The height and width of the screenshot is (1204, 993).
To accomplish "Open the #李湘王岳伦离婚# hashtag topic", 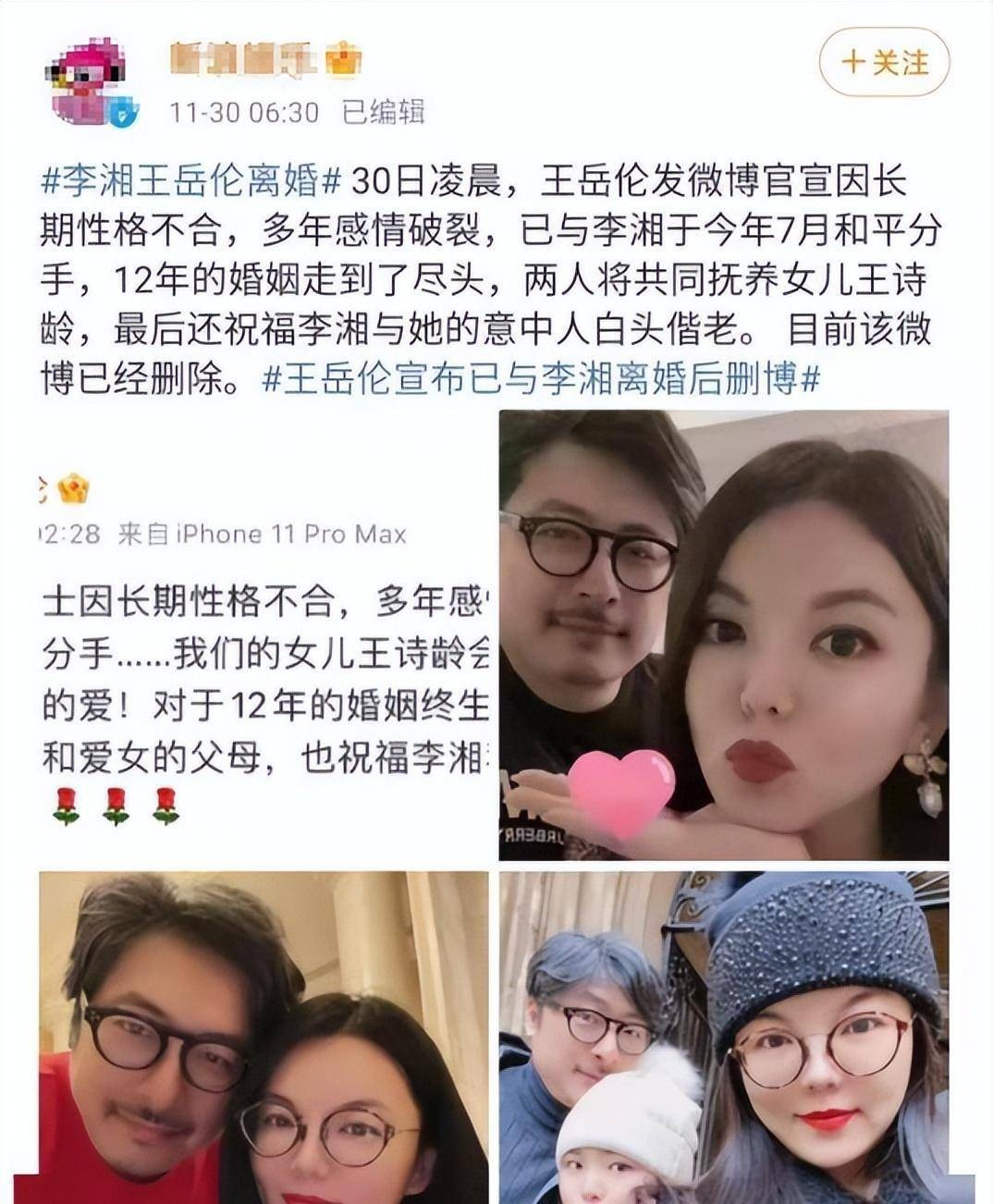I will pyautogui.click(x=191, y=181).
